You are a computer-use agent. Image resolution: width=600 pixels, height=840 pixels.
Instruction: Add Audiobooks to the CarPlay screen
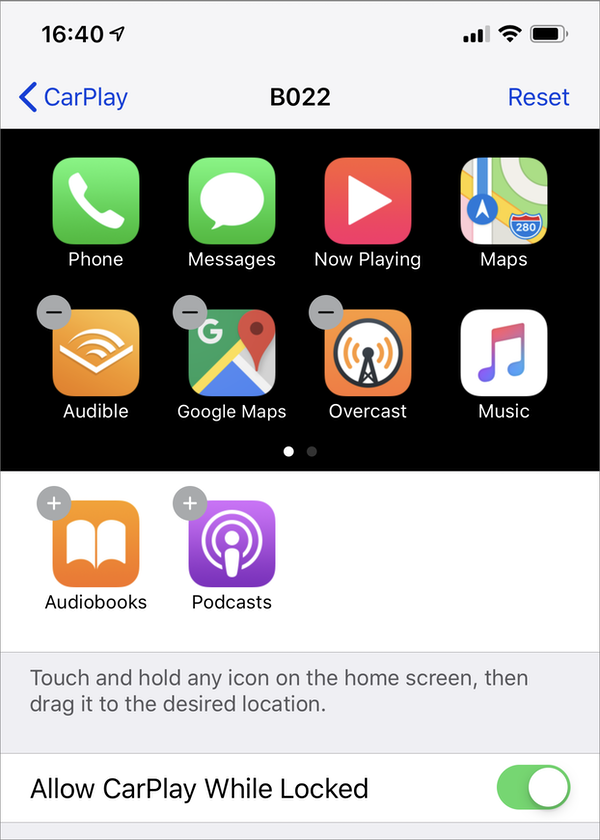click(53, 503)
